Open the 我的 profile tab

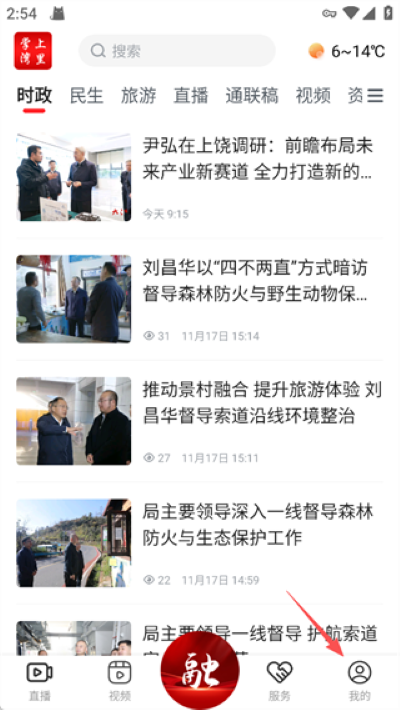pos(360,680)
